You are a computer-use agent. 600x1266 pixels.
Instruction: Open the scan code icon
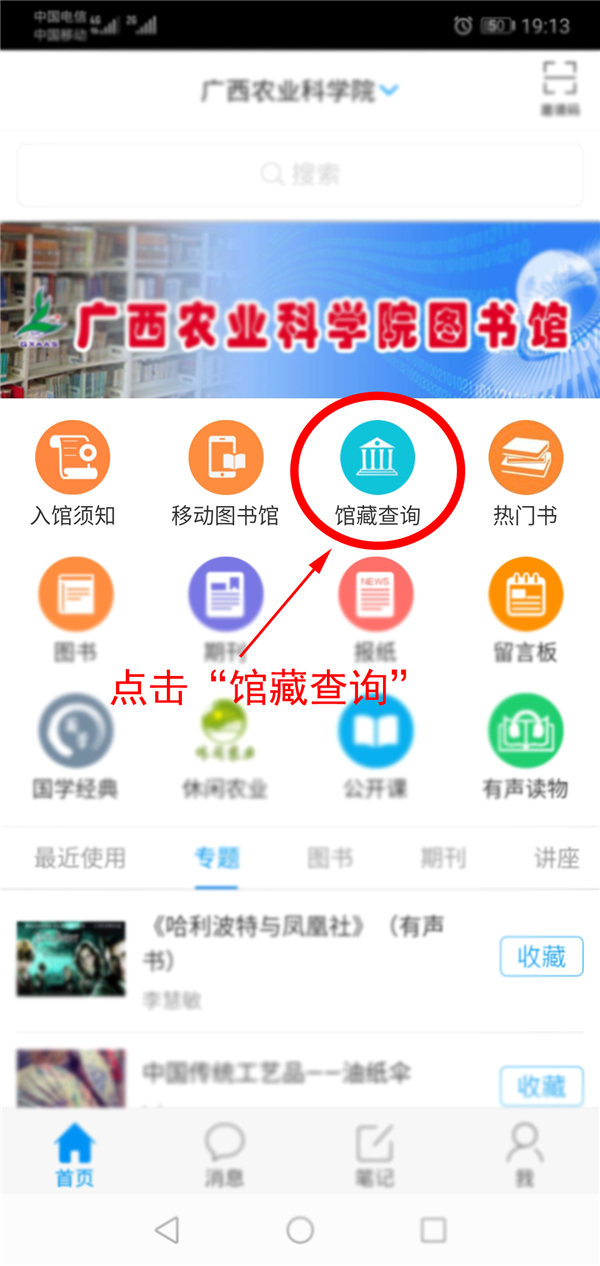click(560, 87)
